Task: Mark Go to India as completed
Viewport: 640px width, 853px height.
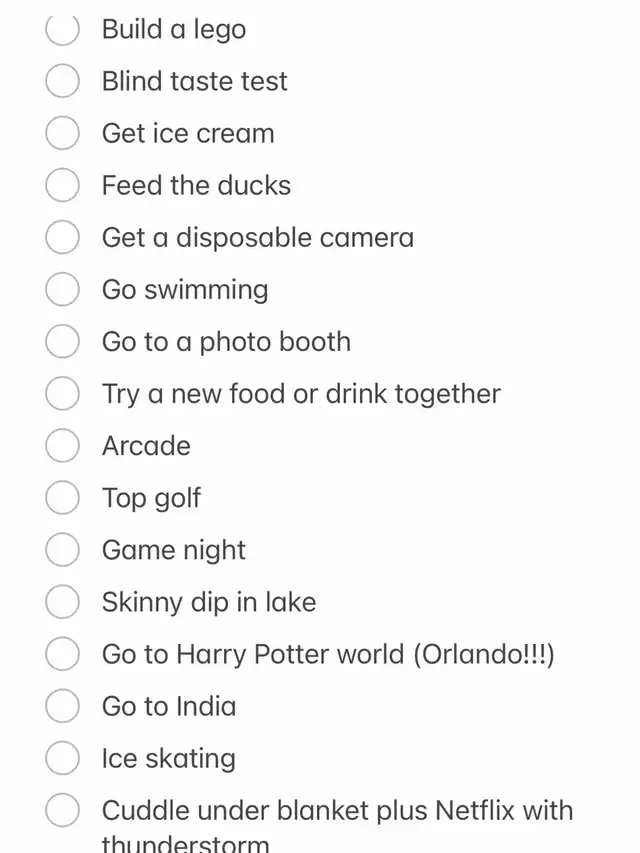Action: pyautogui.click(x=63, y=706)
